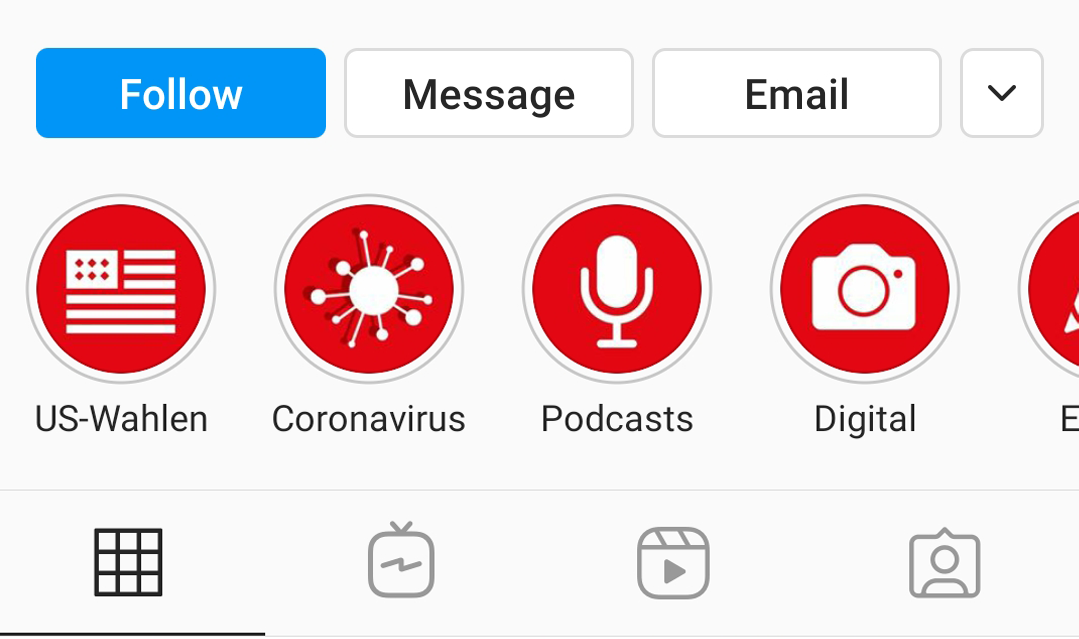View the Coronavirus highlight
The image size is (1079, 639).
(369, 290)
